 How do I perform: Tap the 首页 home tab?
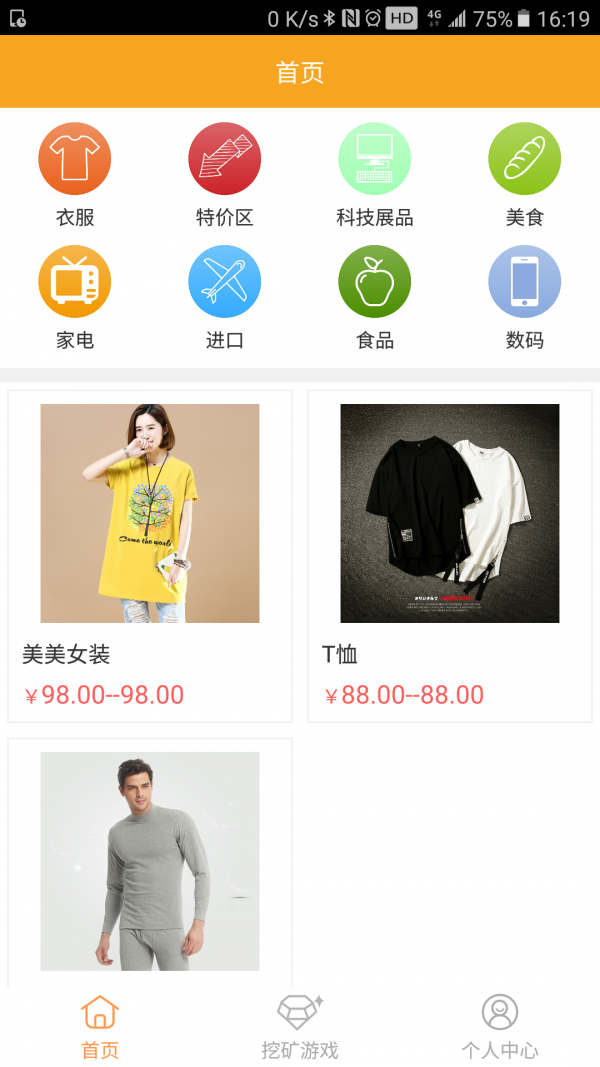tap(100, 1027)
